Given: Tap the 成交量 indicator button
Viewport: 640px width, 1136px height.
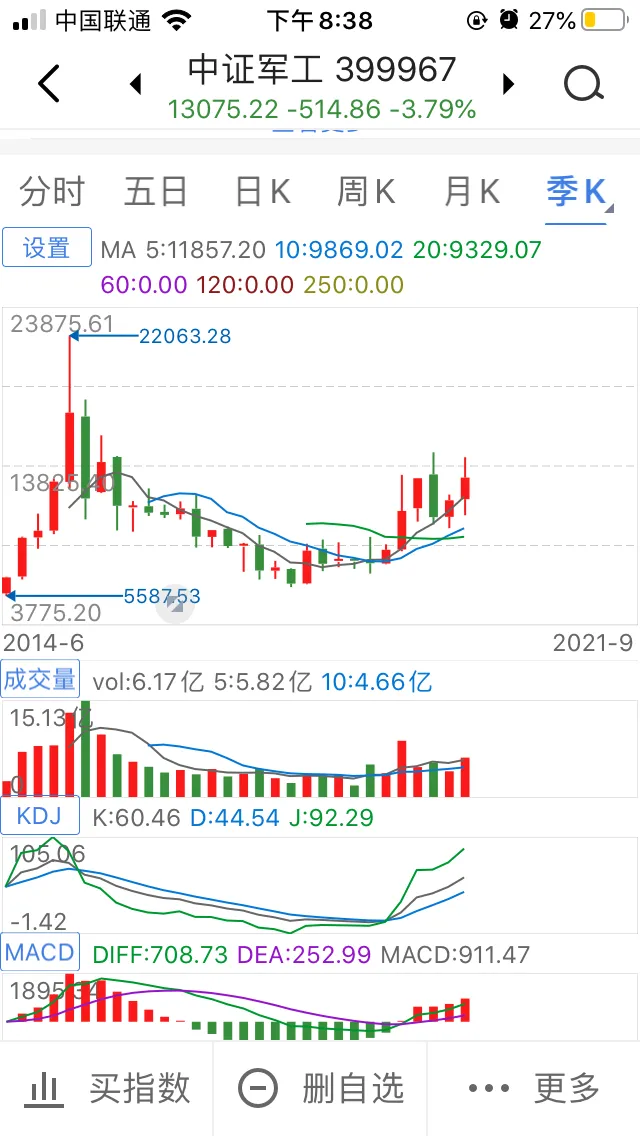Looking at the screenshot, I should pyautogui.click(x=40, y=680).
